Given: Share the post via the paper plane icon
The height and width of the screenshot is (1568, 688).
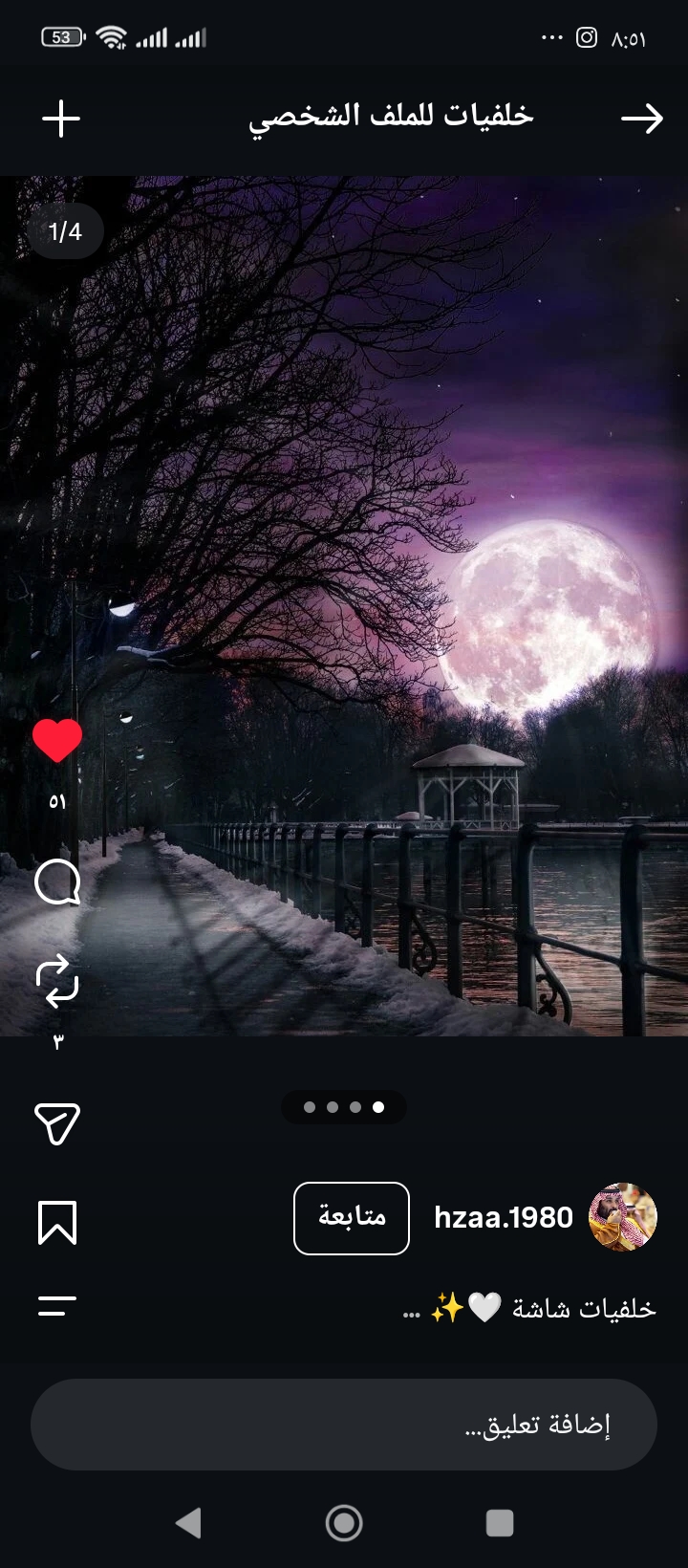Looking at the screenshot, I should (57, 1123).
